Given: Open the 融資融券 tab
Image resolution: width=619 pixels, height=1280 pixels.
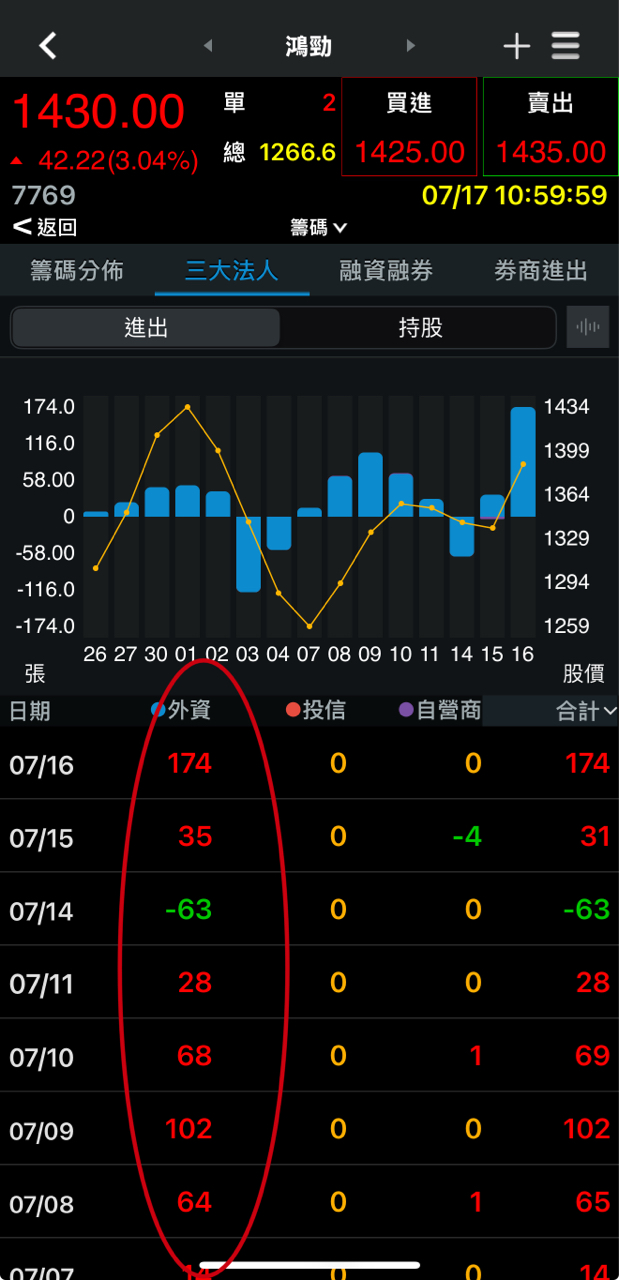Looking at the screenshot, I should [x=386, y=270].
